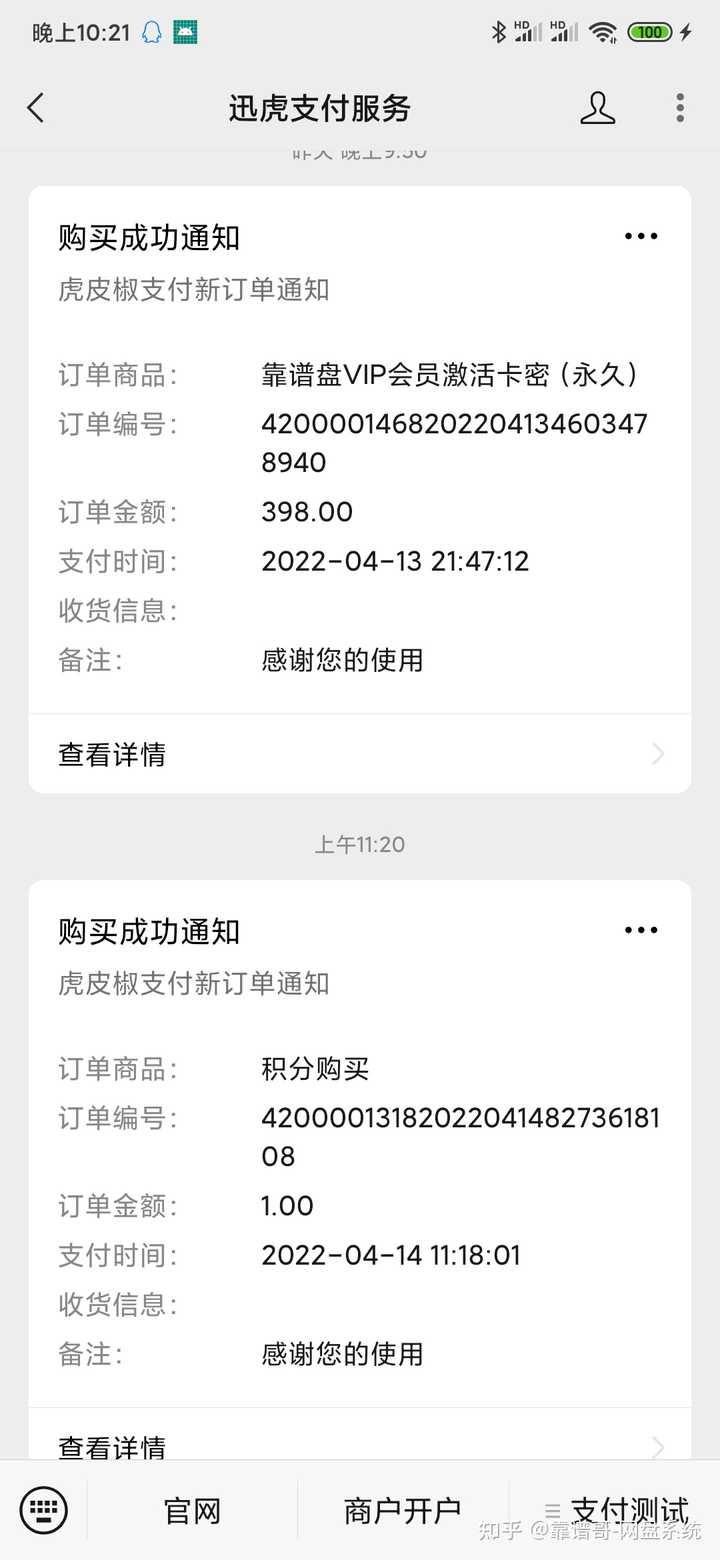
Task: Open the top-right overflow menu
Action: 680,108
